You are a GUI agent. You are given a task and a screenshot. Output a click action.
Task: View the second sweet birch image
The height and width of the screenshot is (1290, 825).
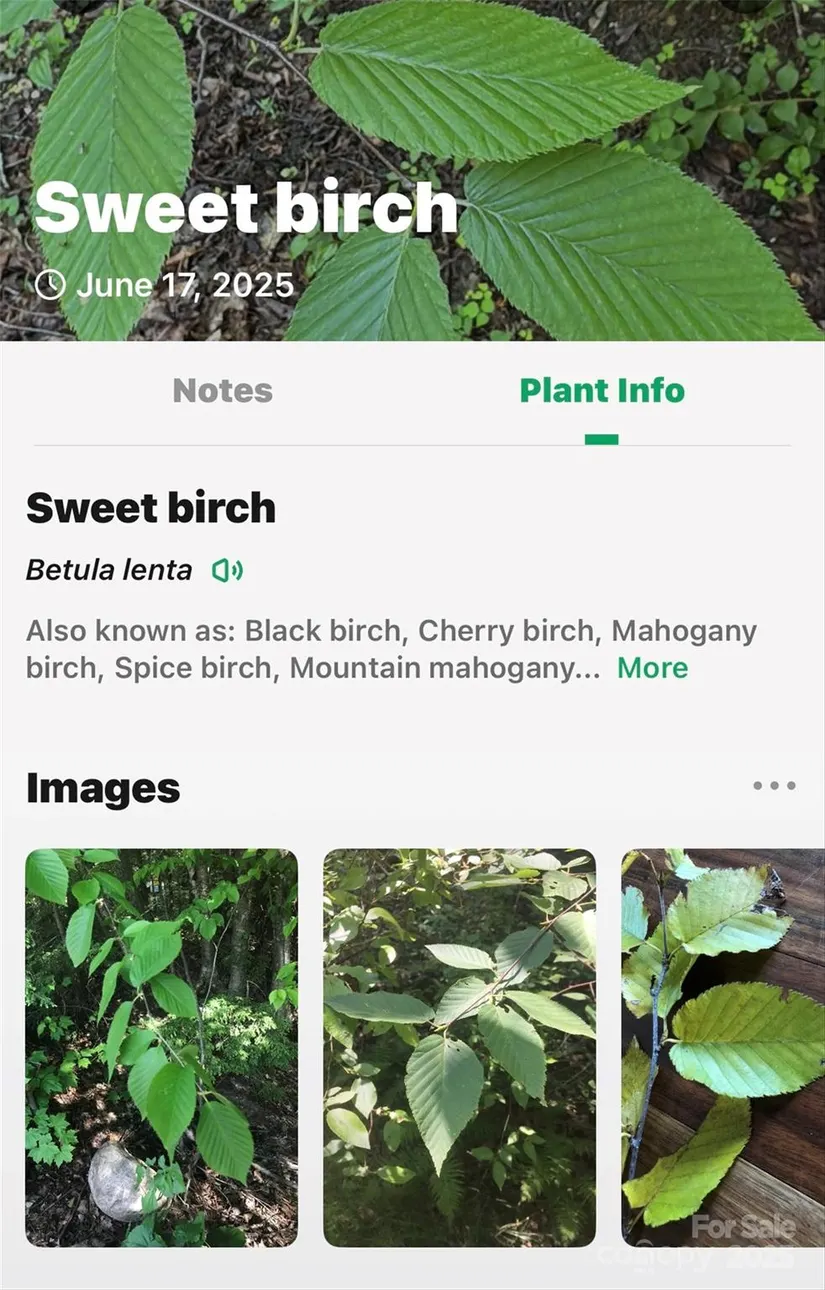(x=459, y=1047)
